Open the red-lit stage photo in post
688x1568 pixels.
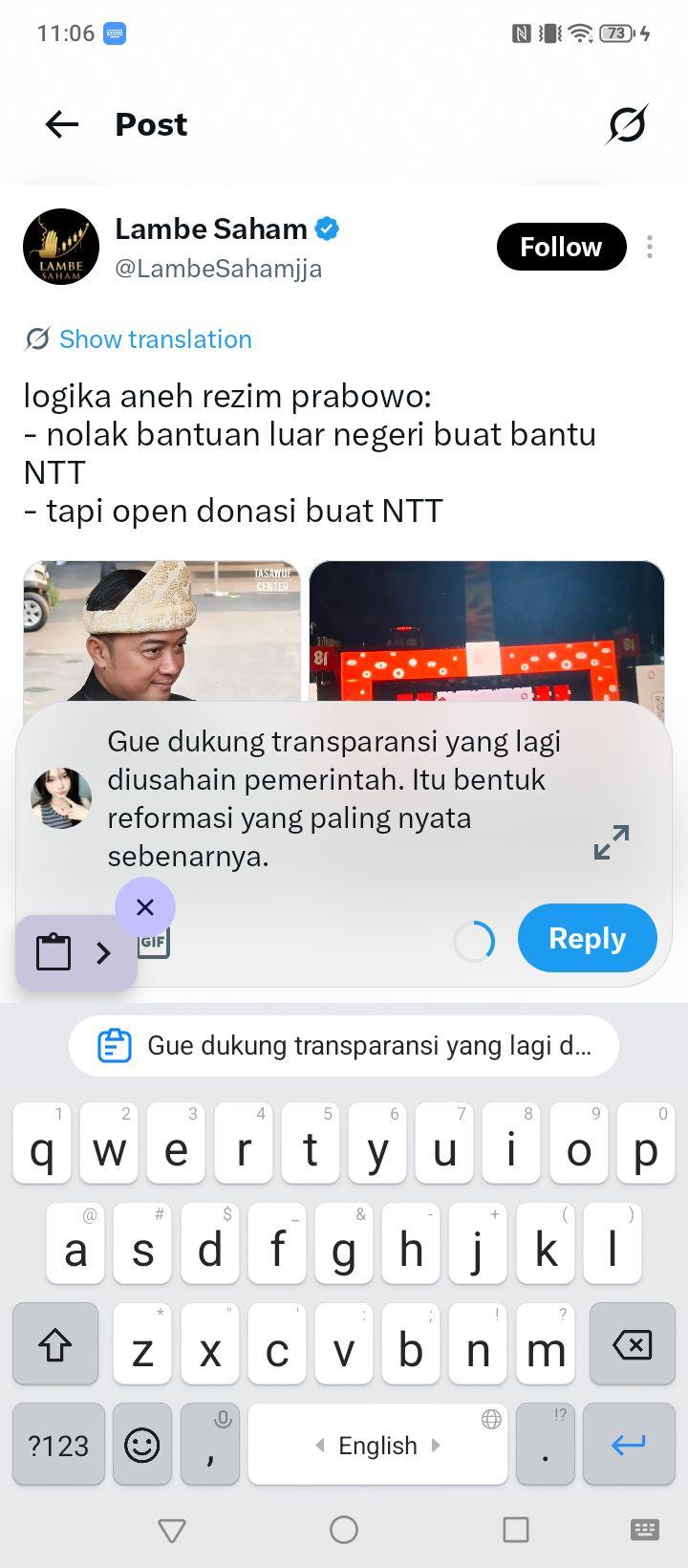(x=486, y=631)
